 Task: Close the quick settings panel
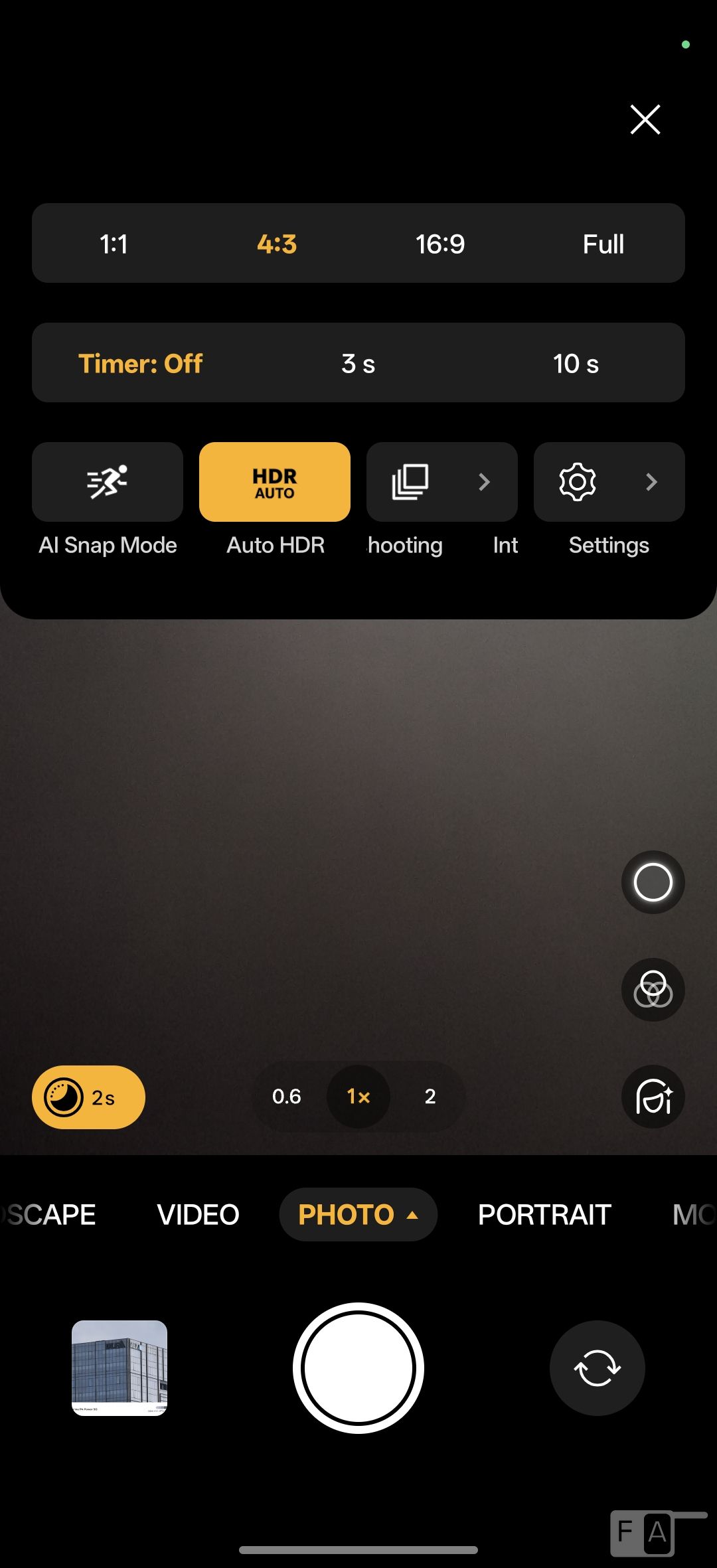click(x=645, y=119)
